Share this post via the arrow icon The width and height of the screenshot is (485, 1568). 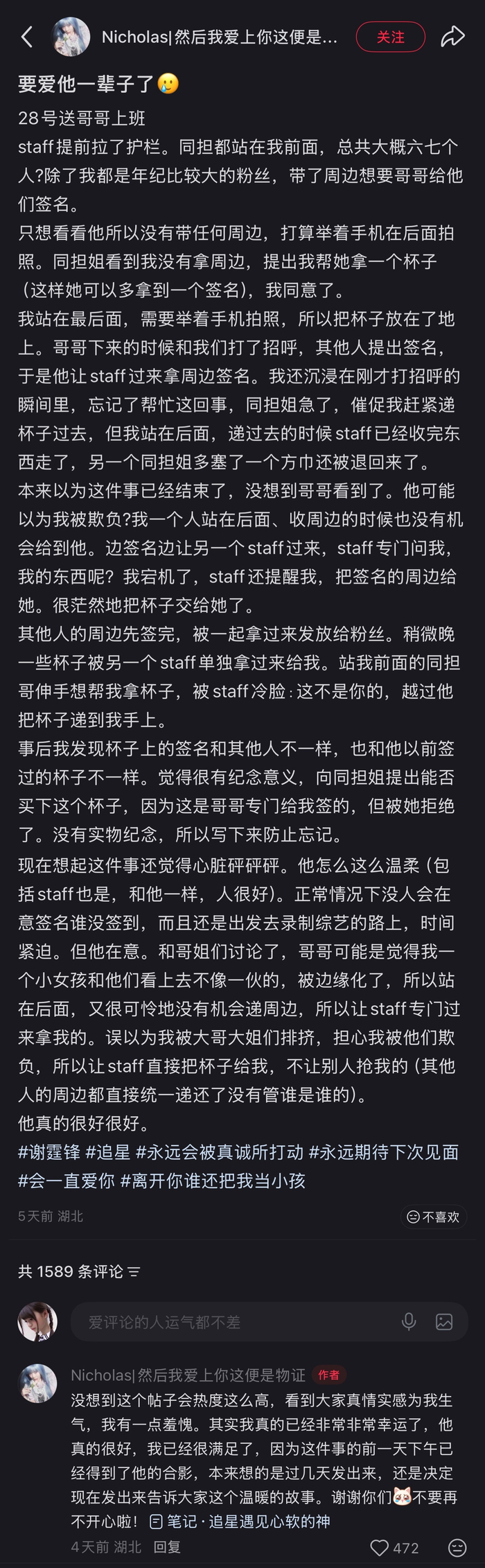452,37
